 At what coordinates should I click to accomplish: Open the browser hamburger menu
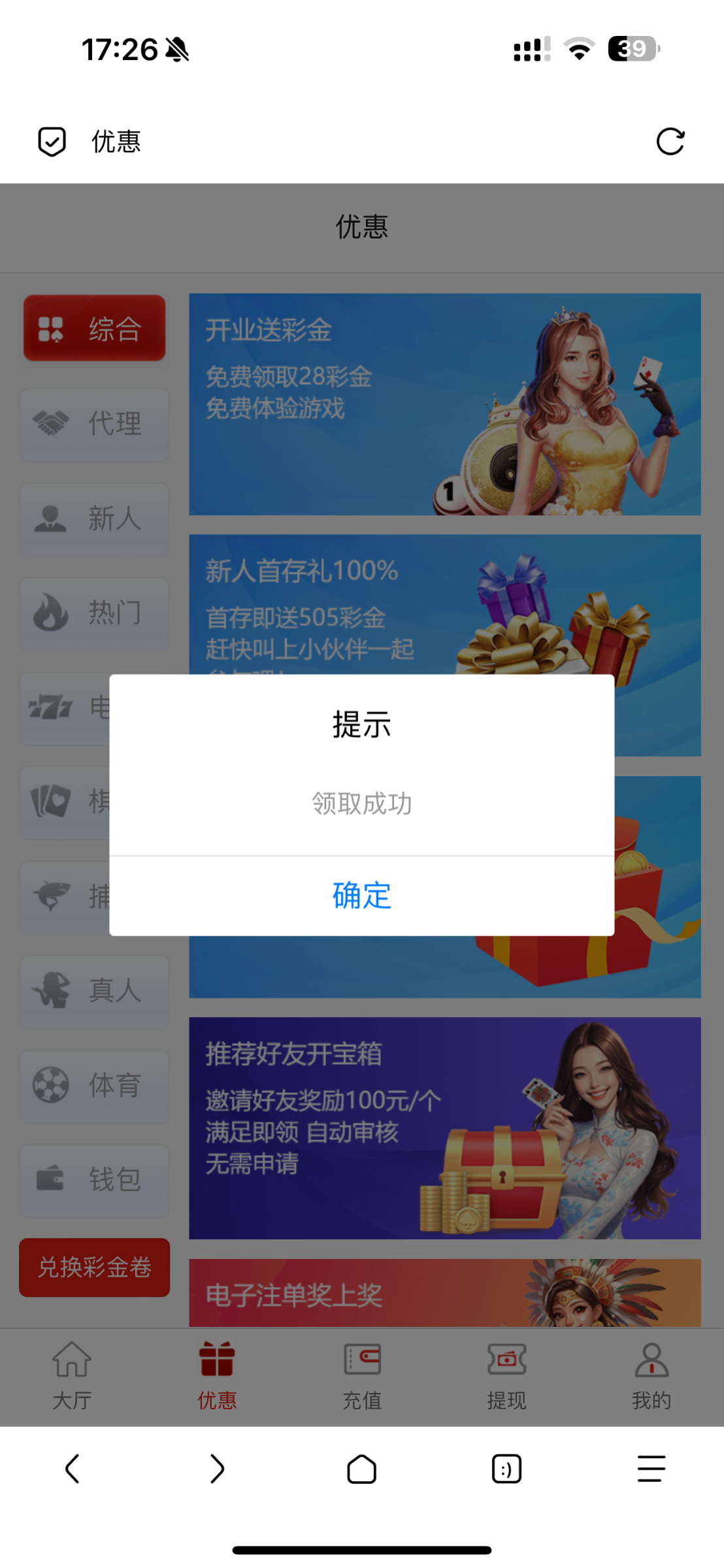[651, 1469]
